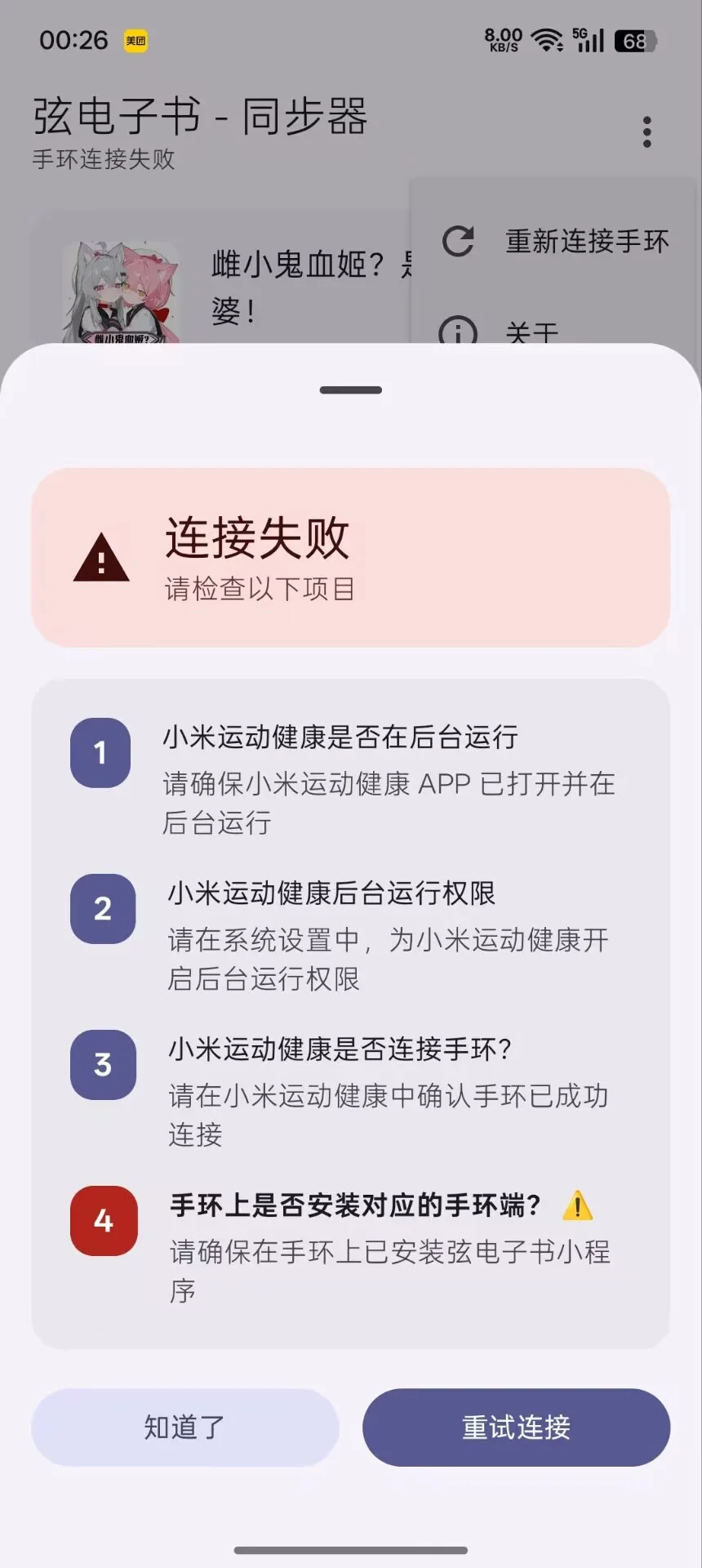
Task: Tap the warning emoji next to step 4
Action: (x=578, y=1206)
